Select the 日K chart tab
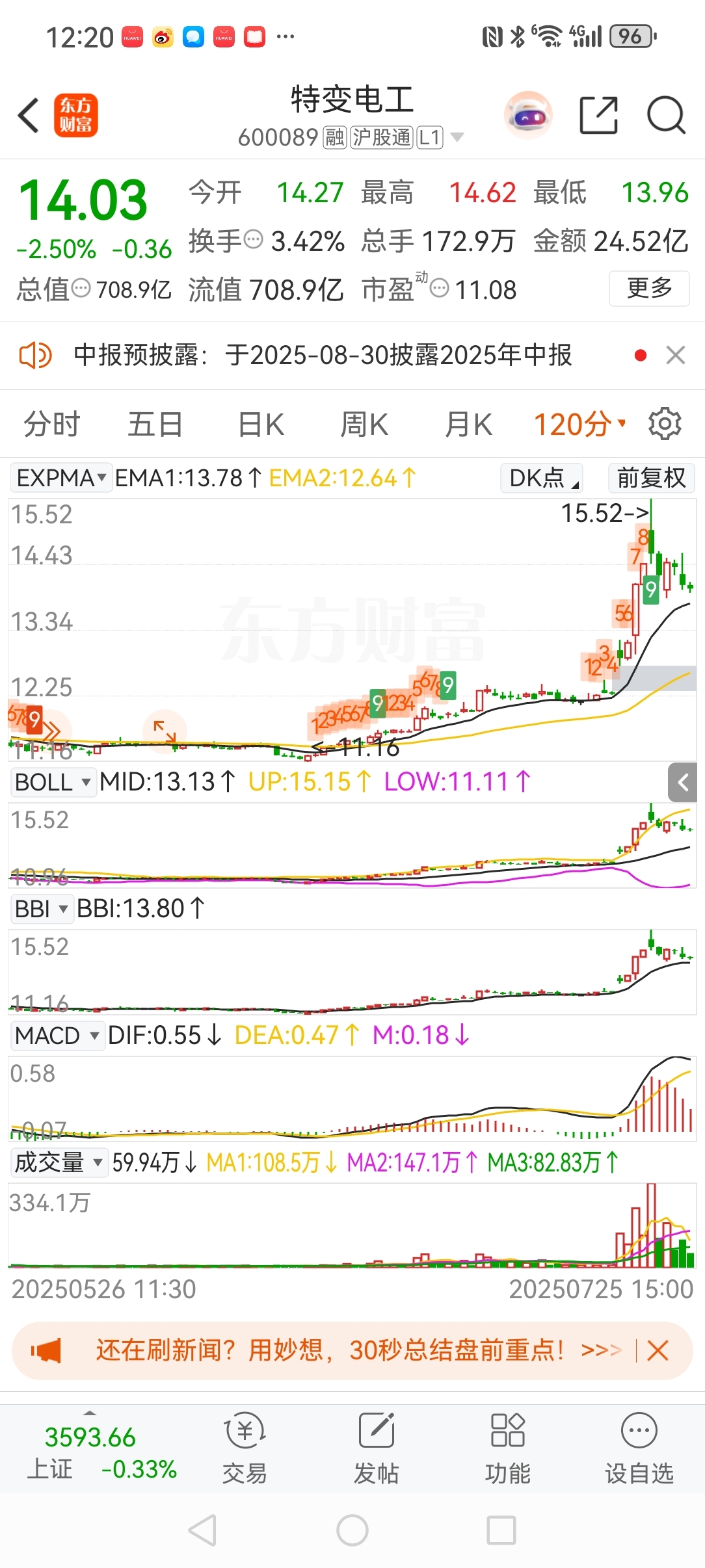Screen dimensions: 705x1568 [x=261, y=425]
